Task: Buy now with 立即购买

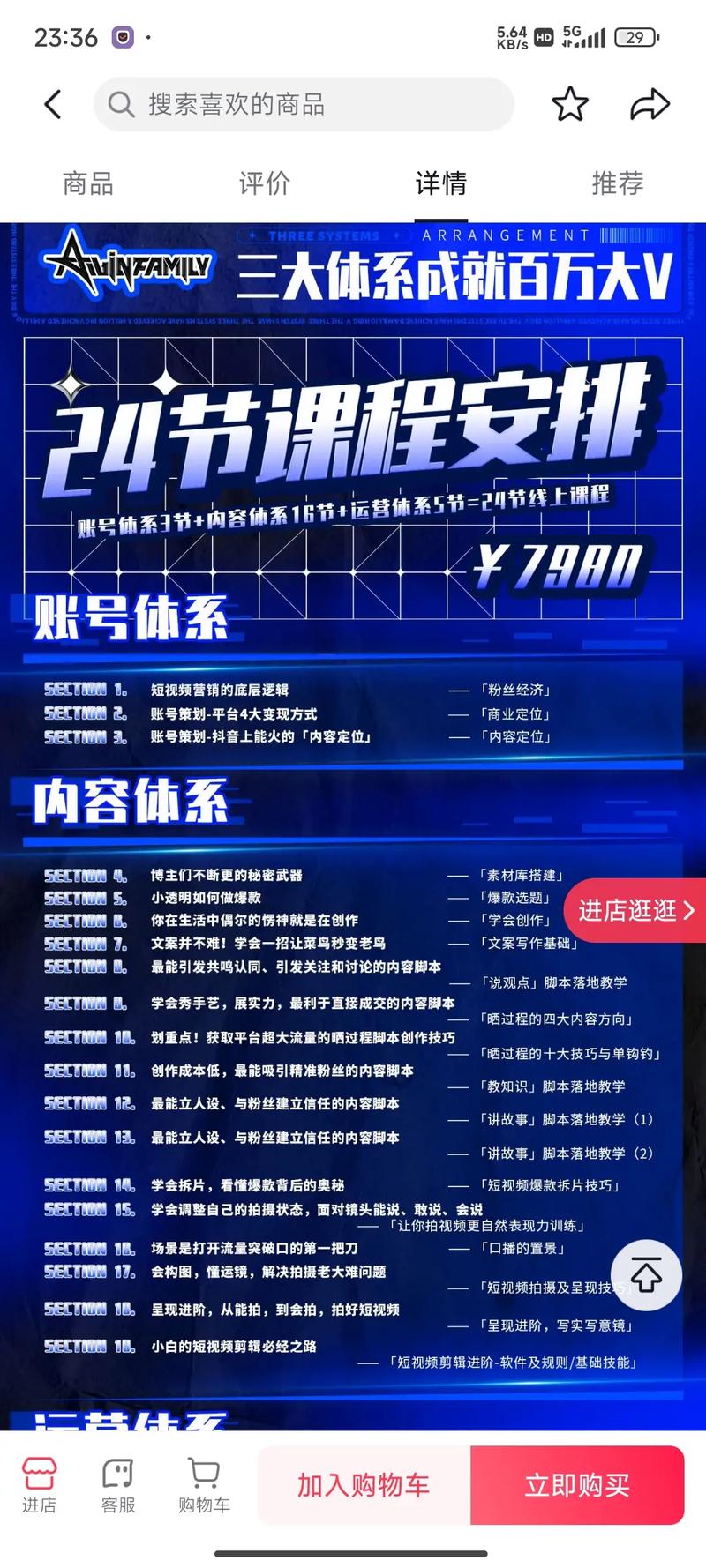Action: point(577,1485)
